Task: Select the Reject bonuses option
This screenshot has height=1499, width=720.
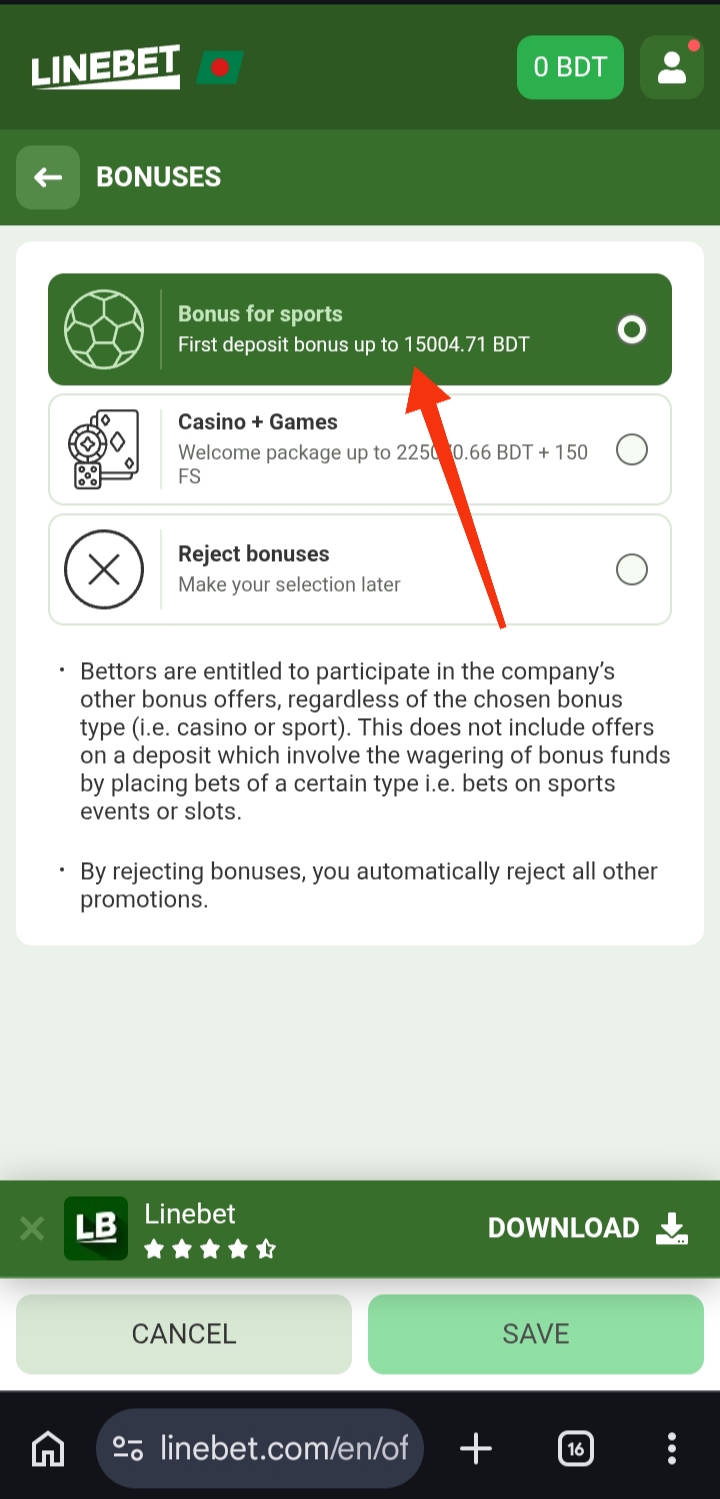Action: 631,570
